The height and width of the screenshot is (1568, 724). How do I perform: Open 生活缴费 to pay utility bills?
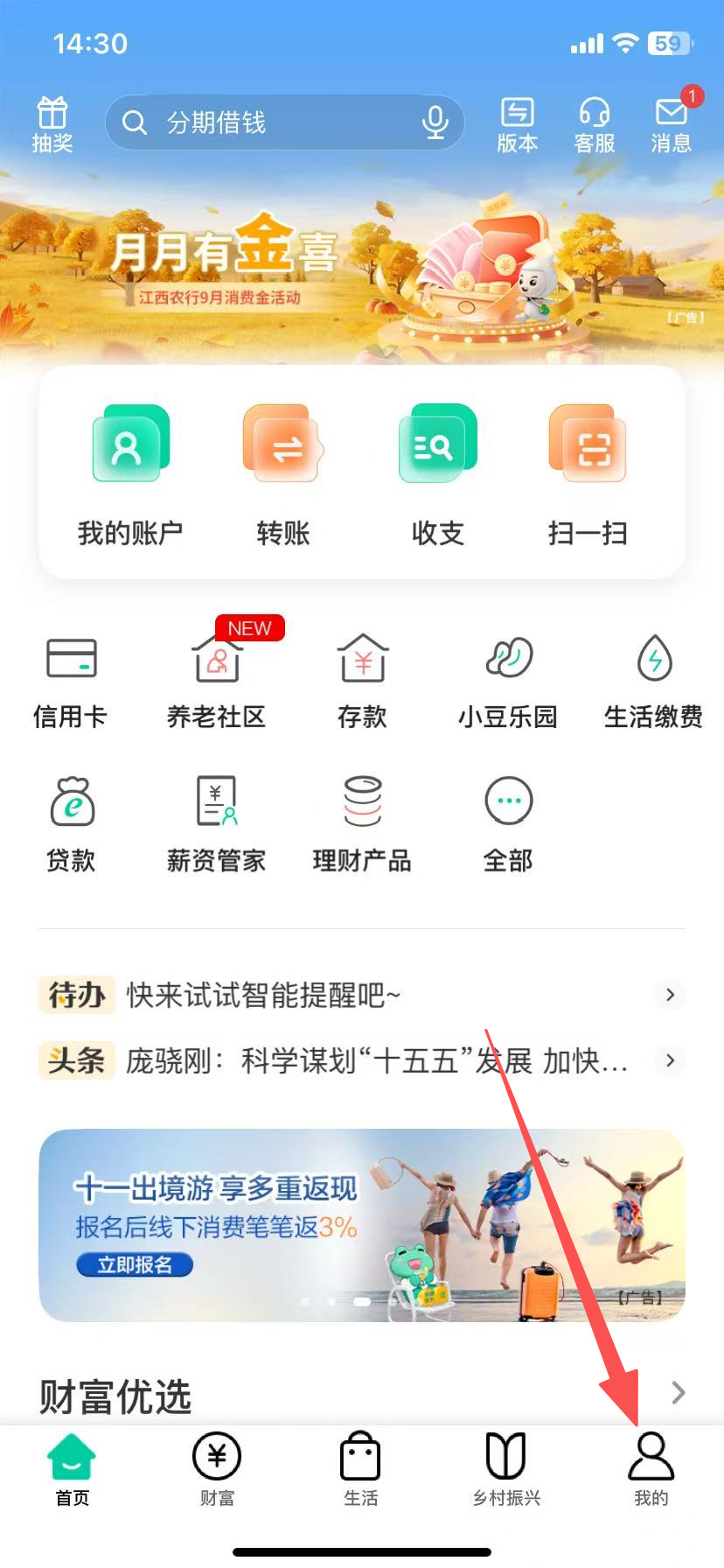[652, 678]
